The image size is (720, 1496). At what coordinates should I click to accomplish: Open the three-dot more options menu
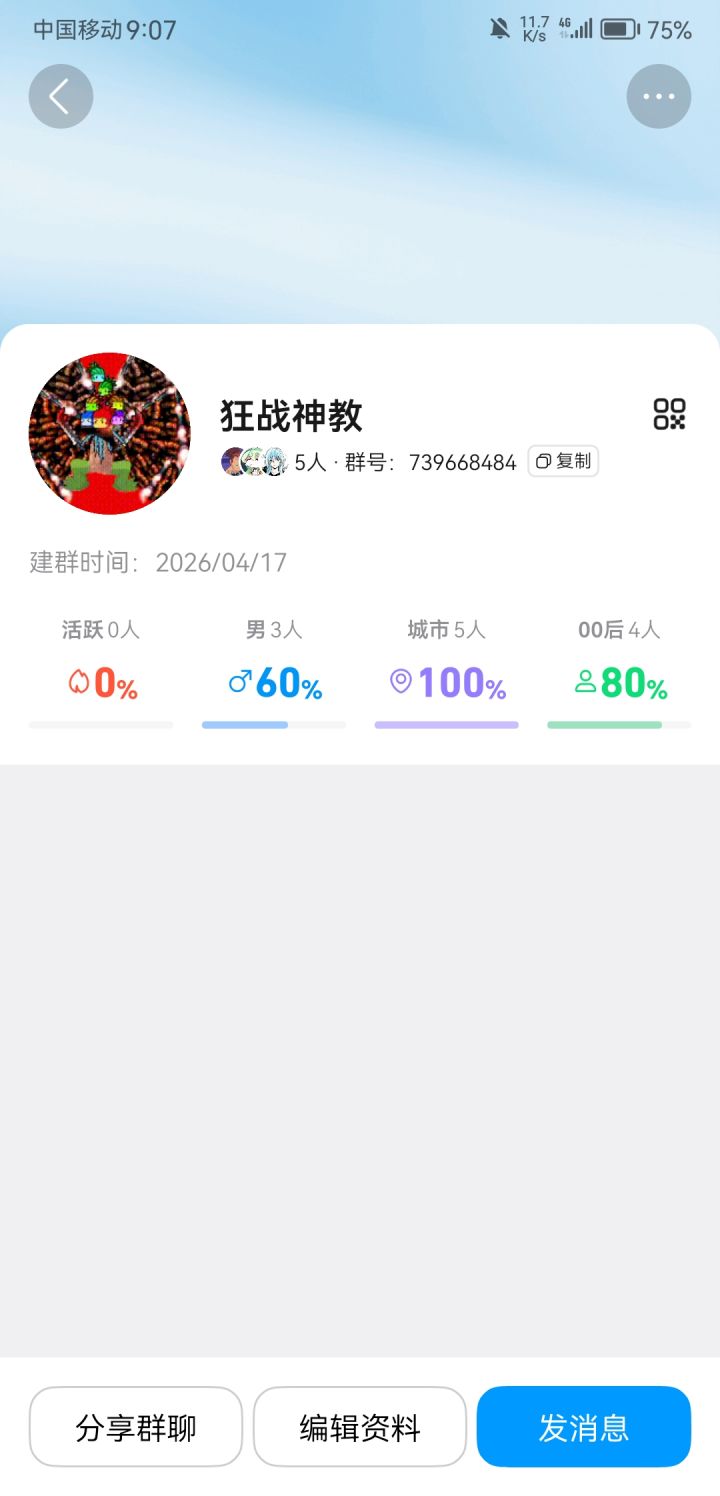658,97
